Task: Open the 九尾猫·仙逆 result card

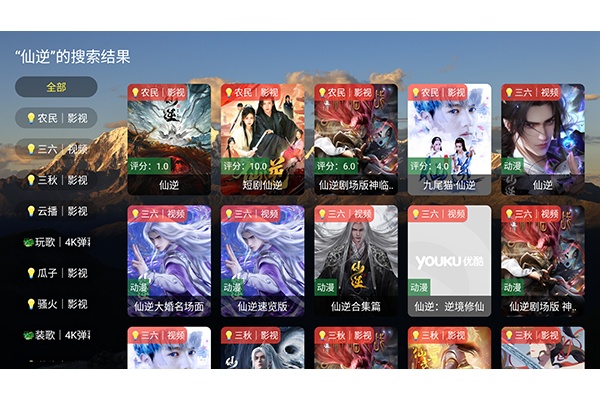Action: point(449,139)
